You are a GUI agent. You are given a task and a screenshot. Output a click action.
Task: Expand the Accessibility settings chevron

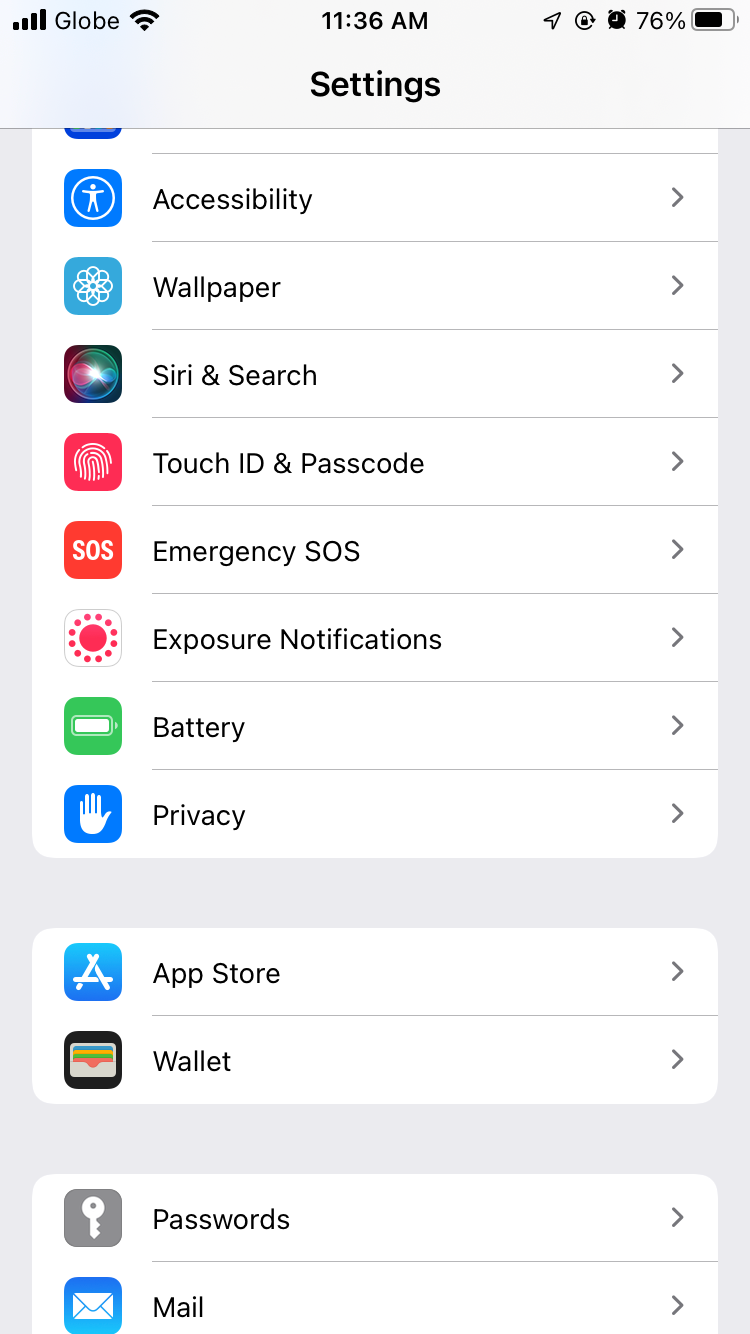pyautogui.click(x=677, y=197)
